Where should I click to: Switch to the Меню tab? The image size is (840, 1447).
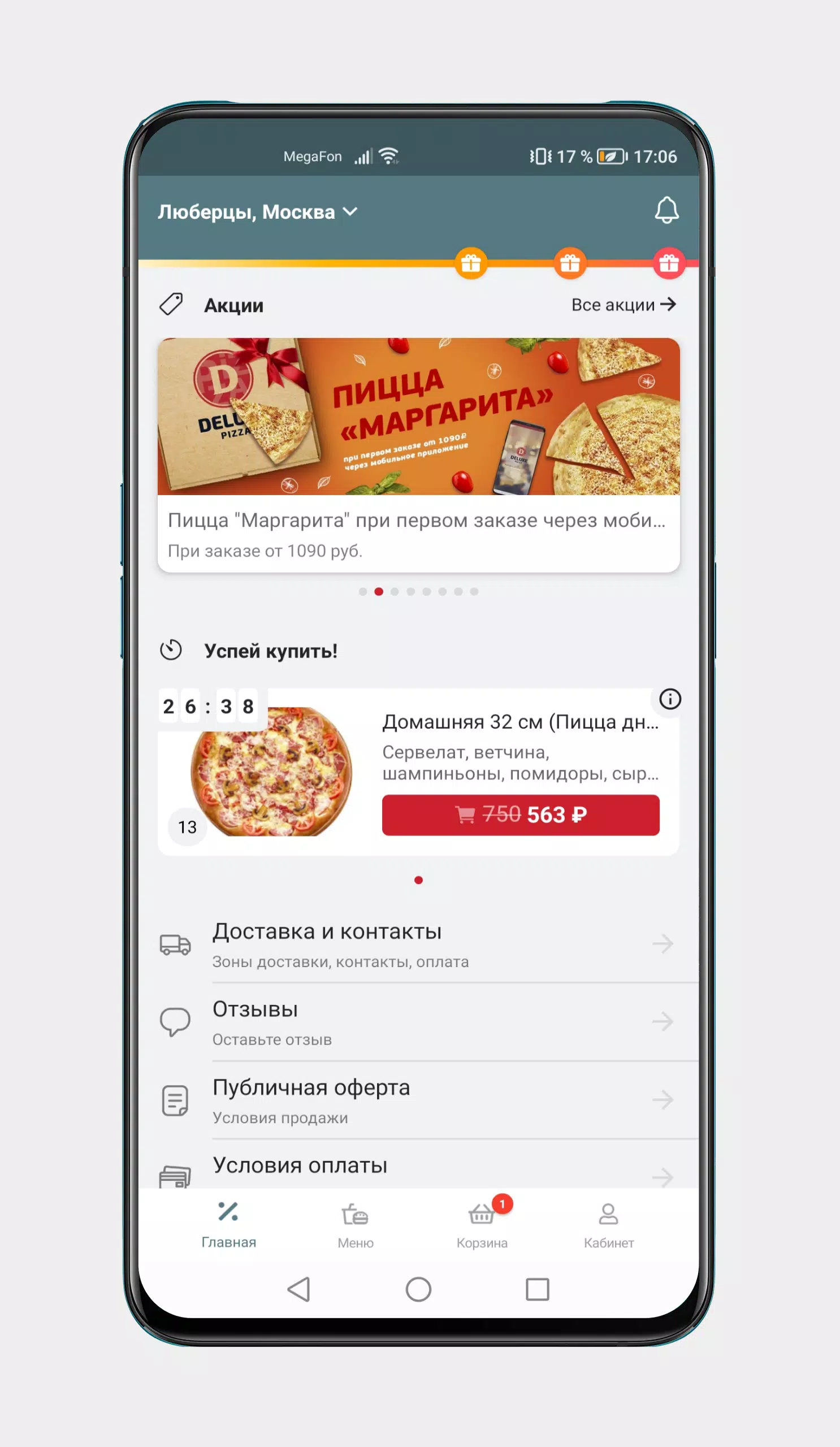(356, 1224)
